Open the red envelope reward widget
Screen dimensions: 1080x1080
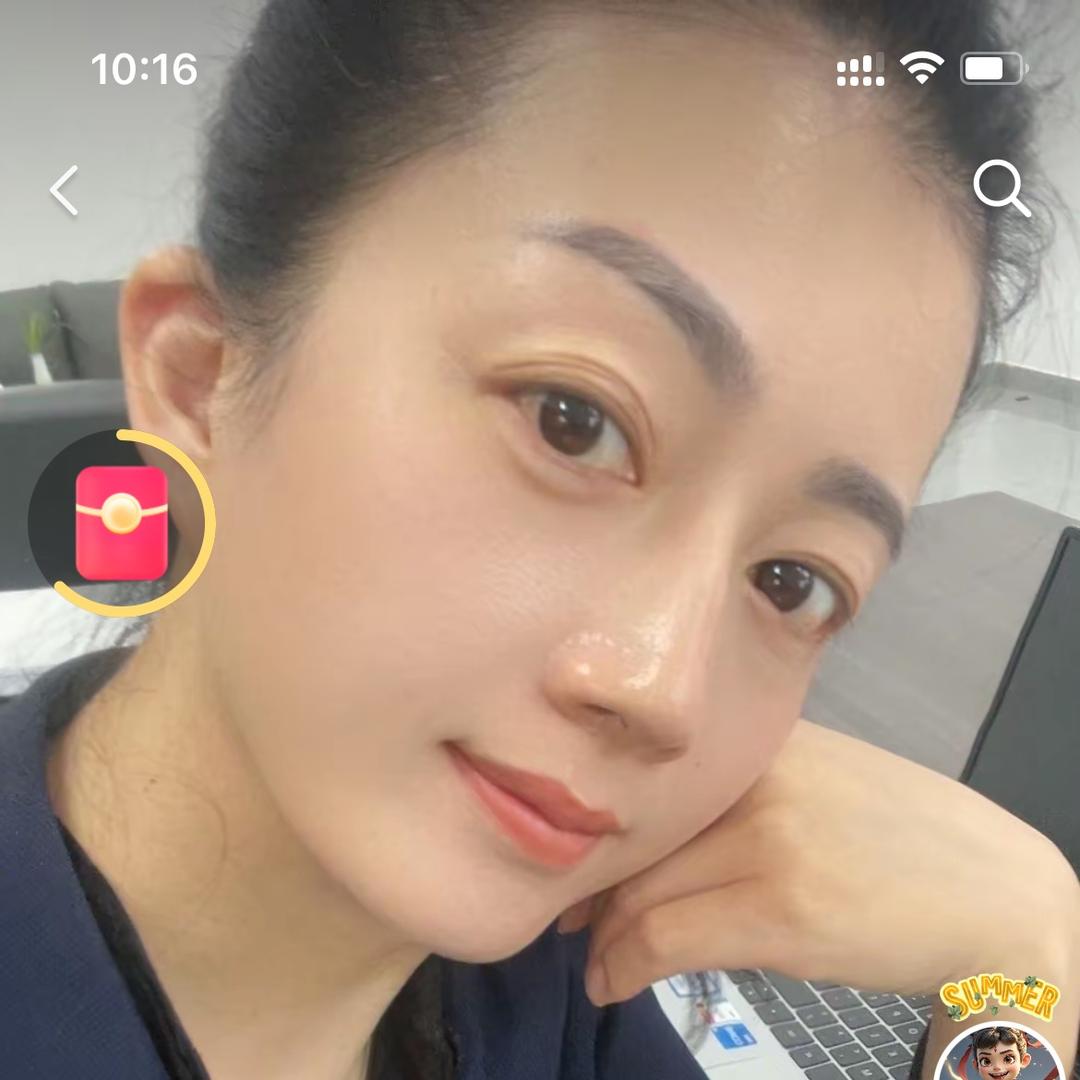click(x=121, y=523)
